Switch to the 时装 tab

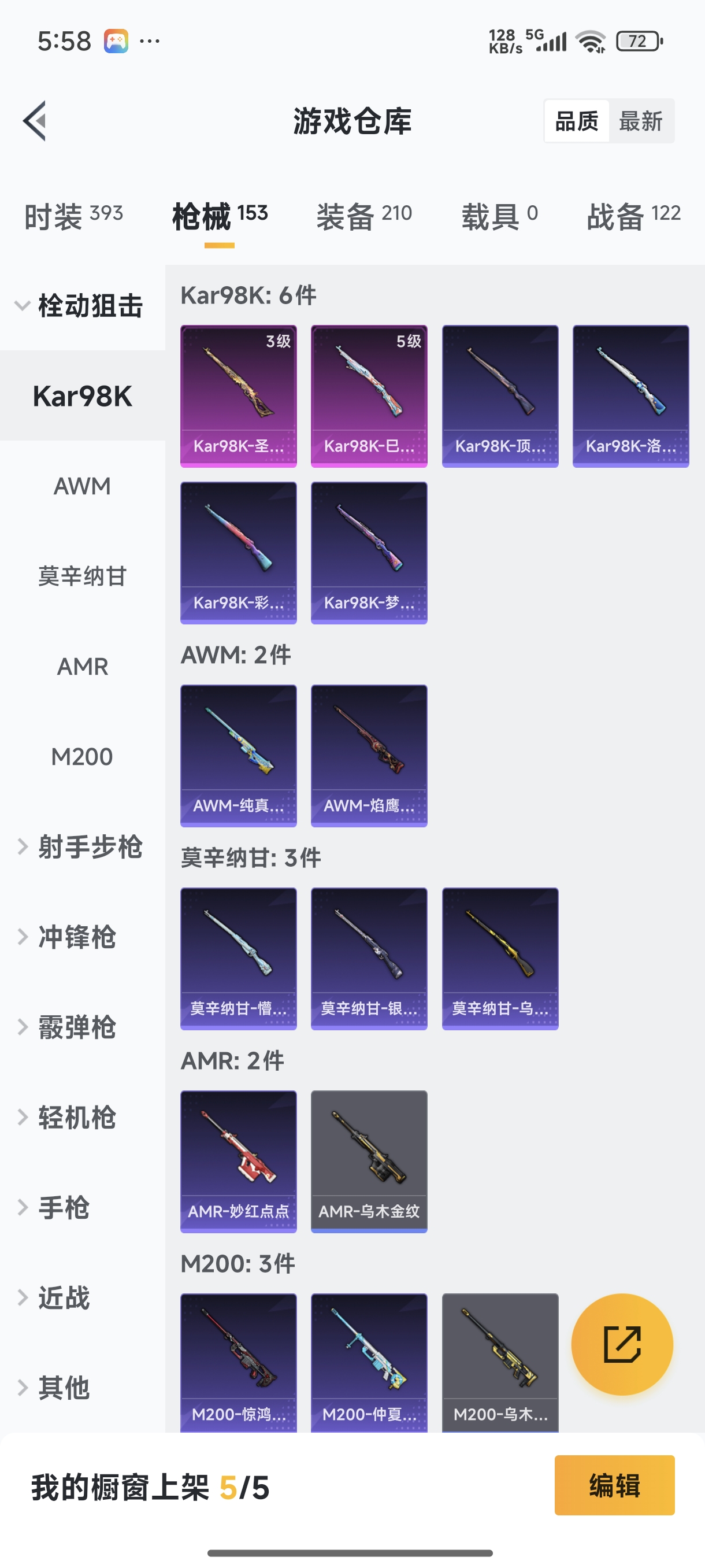click(x=73, y=216)
